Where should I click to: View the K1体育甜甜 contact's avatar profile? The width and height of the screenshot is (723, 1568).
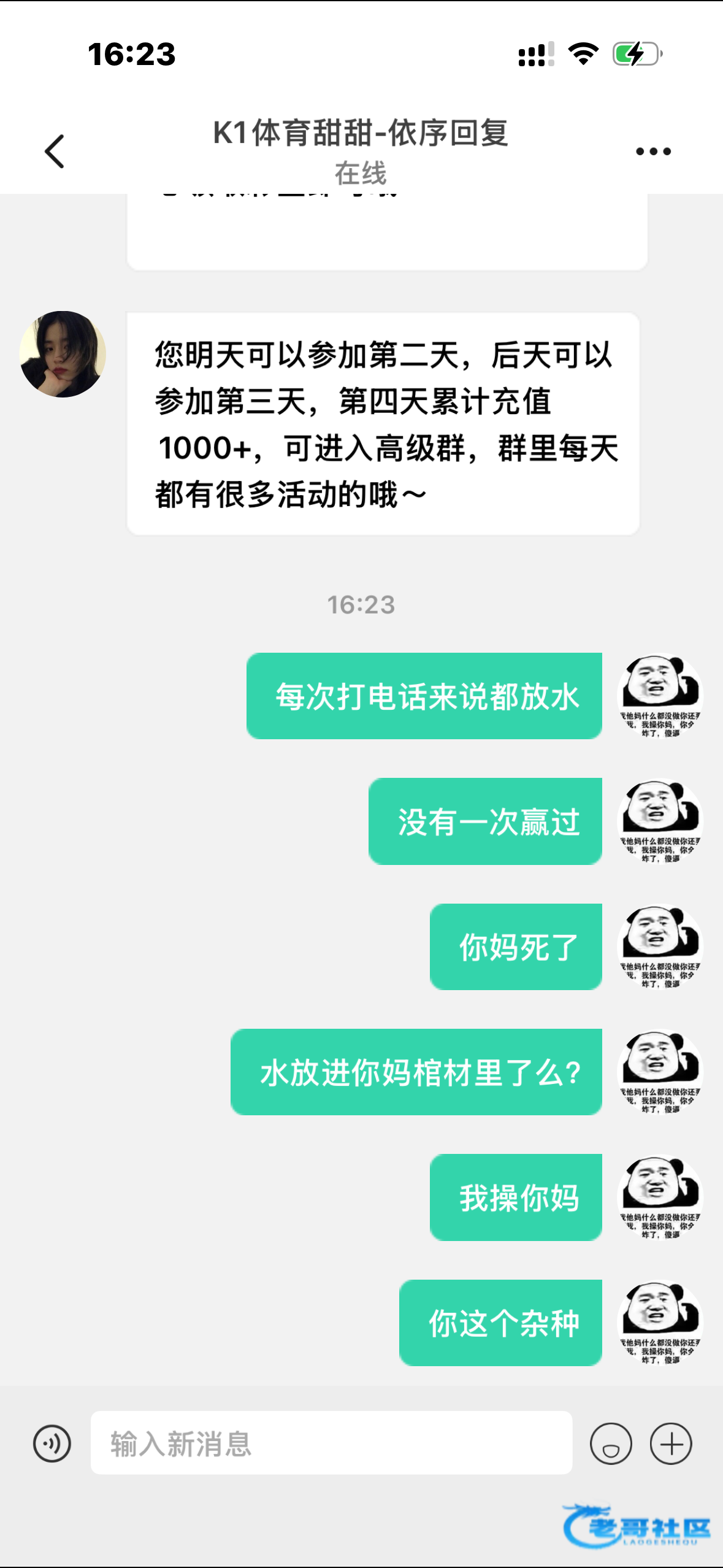click(x=63, y=354)
